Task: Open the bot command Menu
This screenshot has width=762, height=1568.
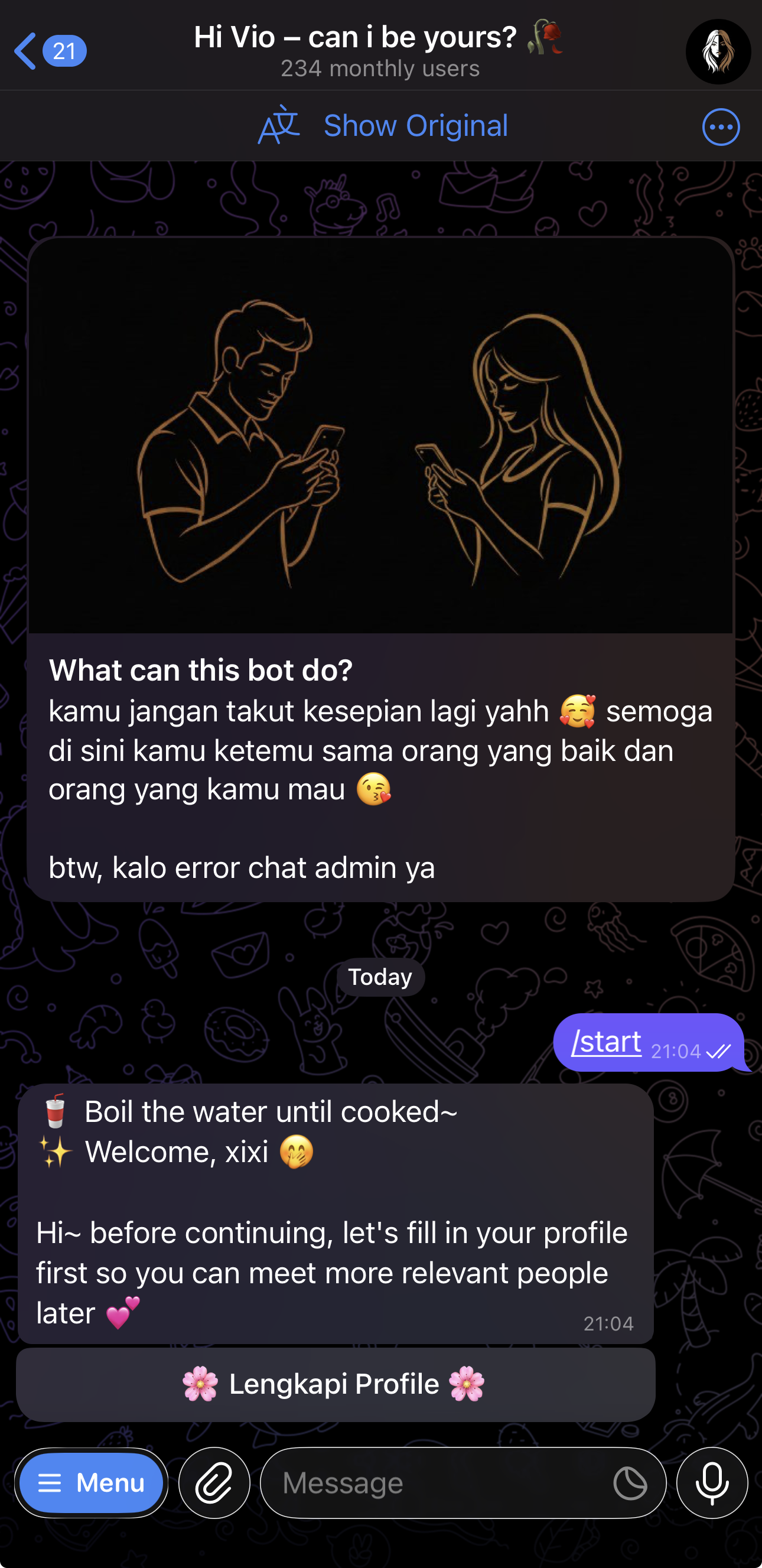Action: click(x=92, y=1484)
